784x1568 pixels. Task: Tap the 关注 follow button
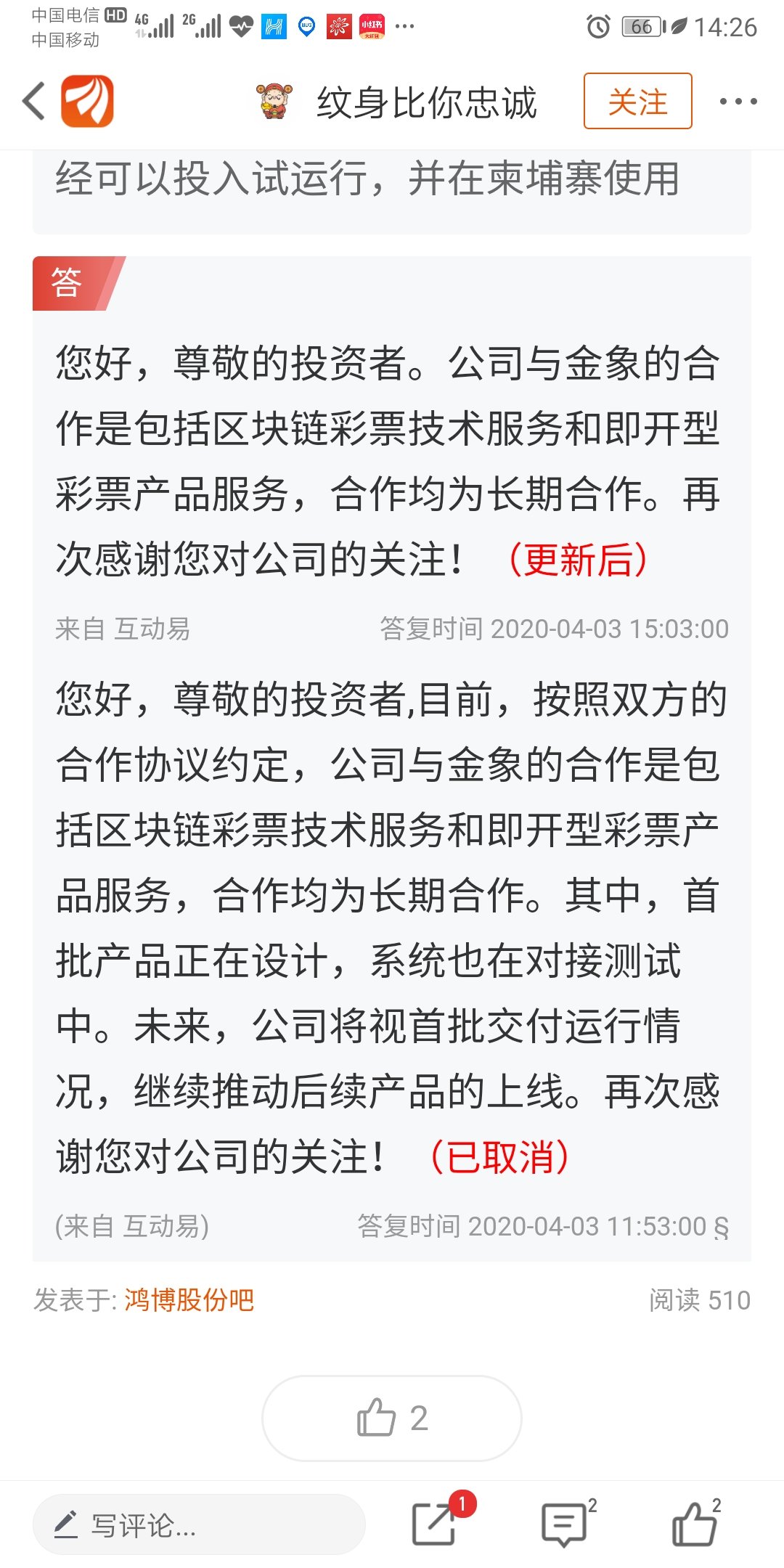coord(637,101)
